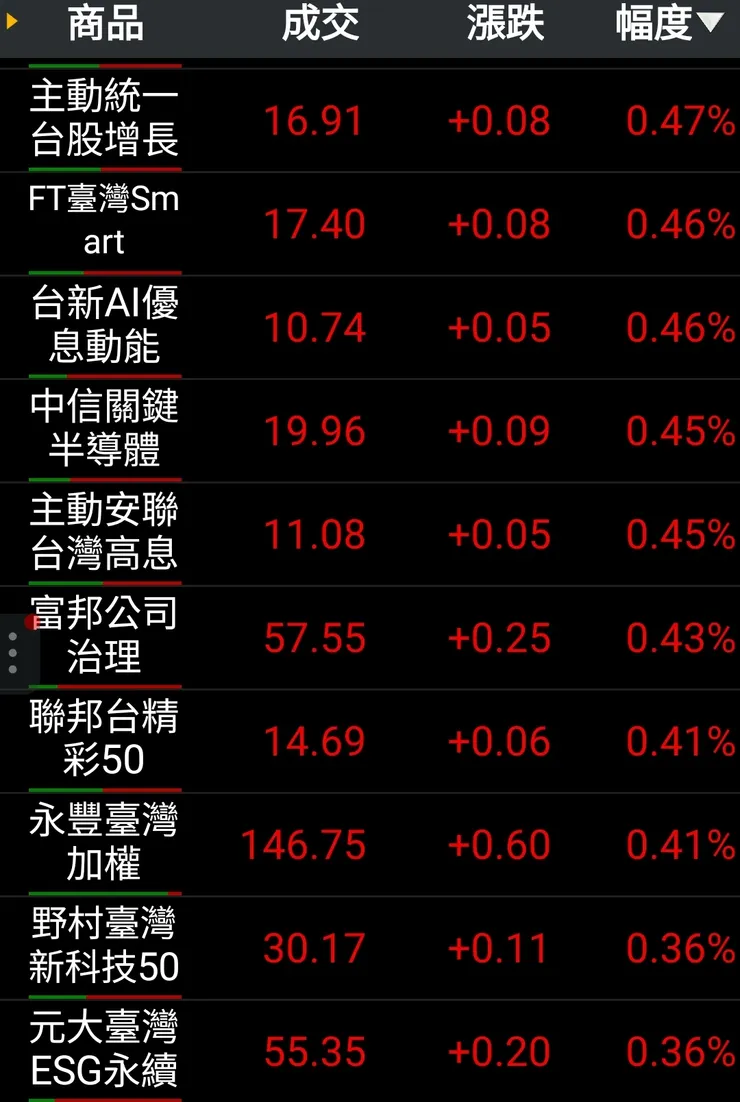Tap the 商品 column header
This screenshot has height=1102, width=740.
click(x=105, y=25)
